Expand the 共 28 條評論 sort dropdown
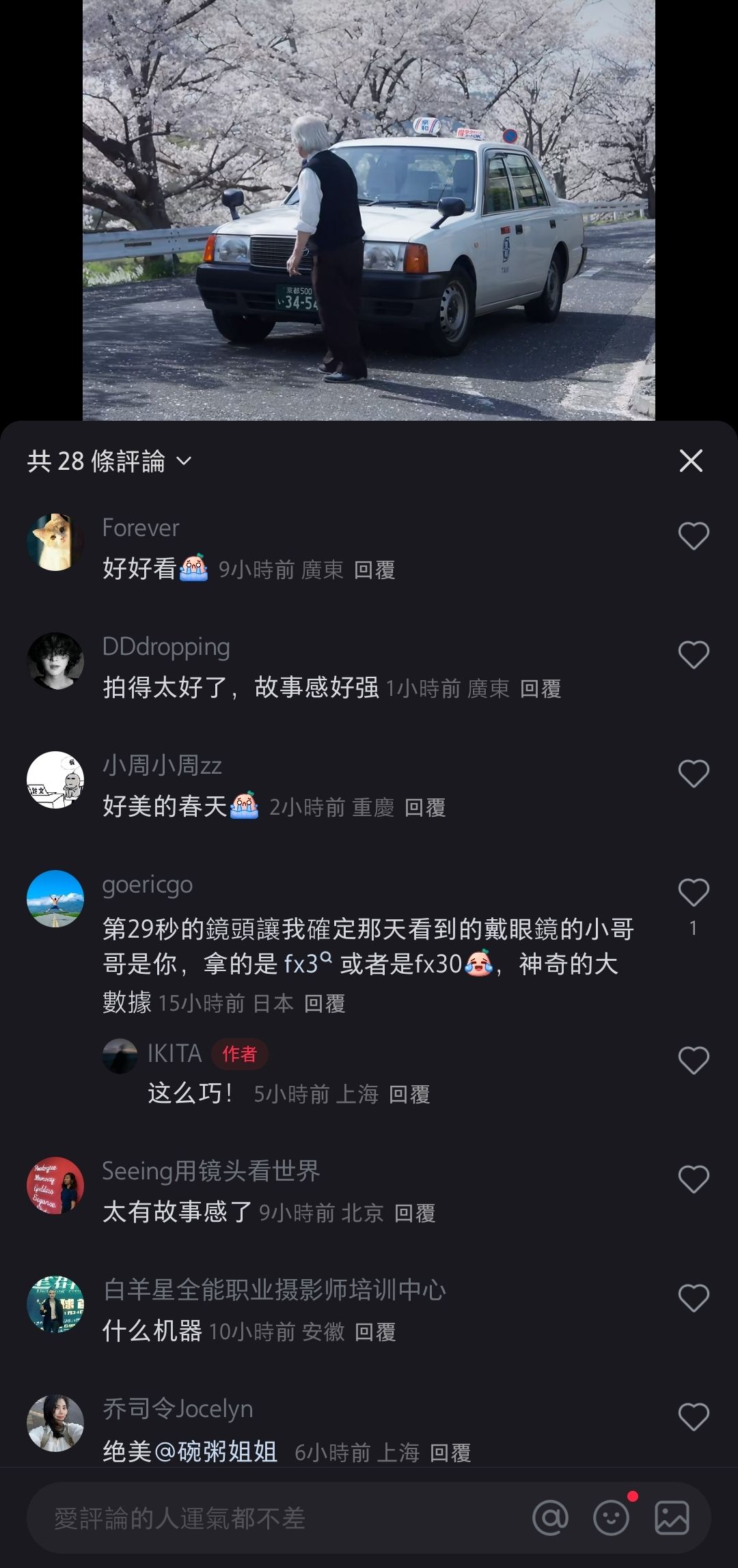 [x=109, y=462]
